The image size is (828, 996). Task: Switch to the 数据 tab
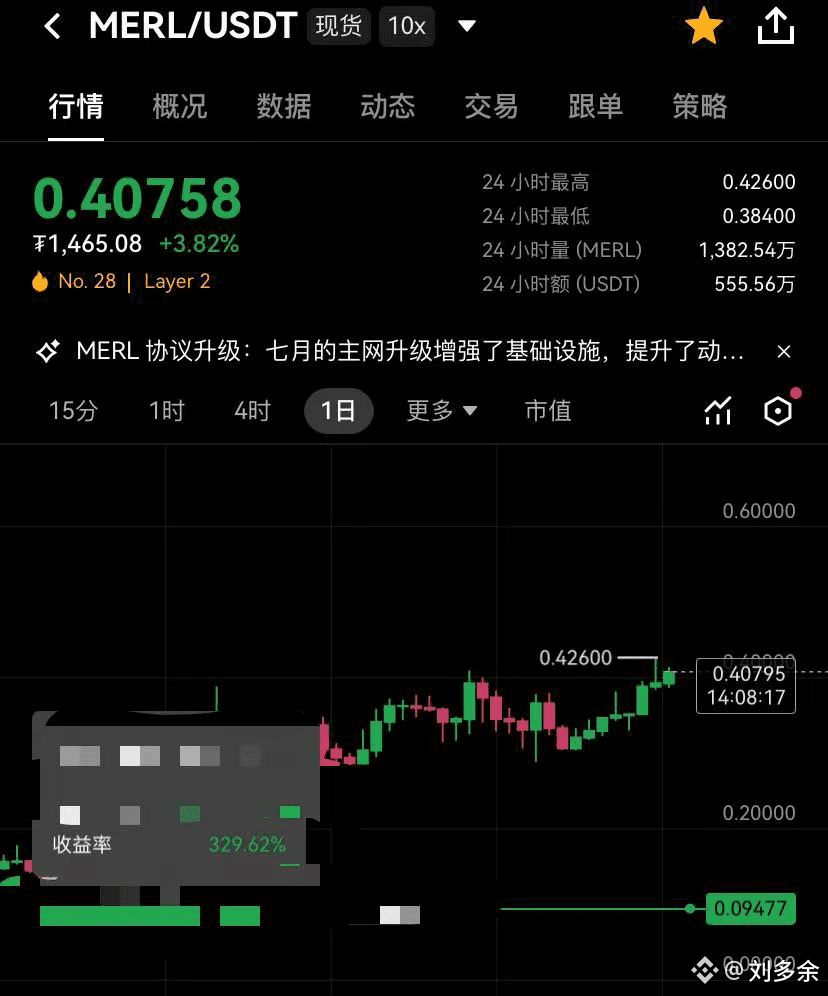pos(284,106)
